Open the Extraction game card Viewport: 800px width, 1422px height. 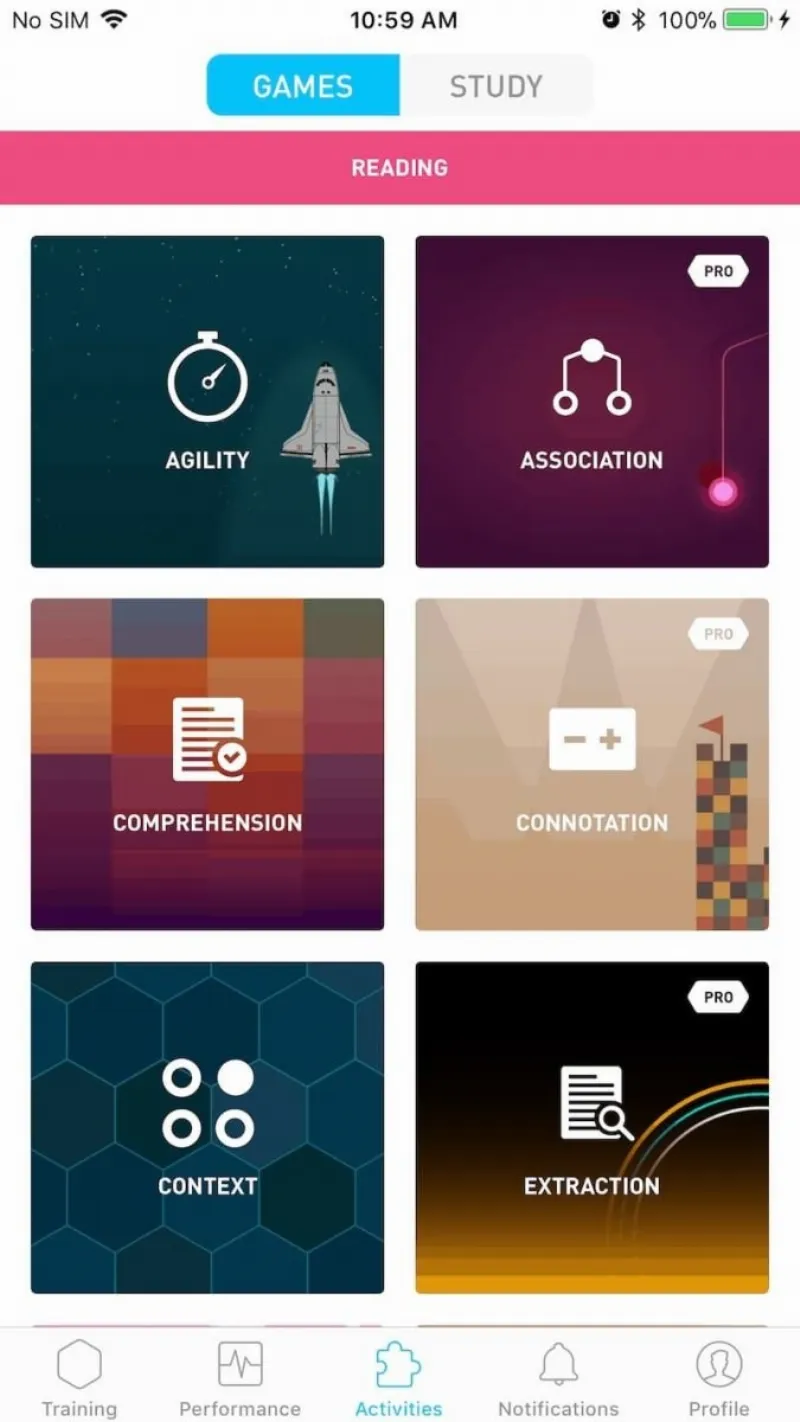coord(592,1127)
